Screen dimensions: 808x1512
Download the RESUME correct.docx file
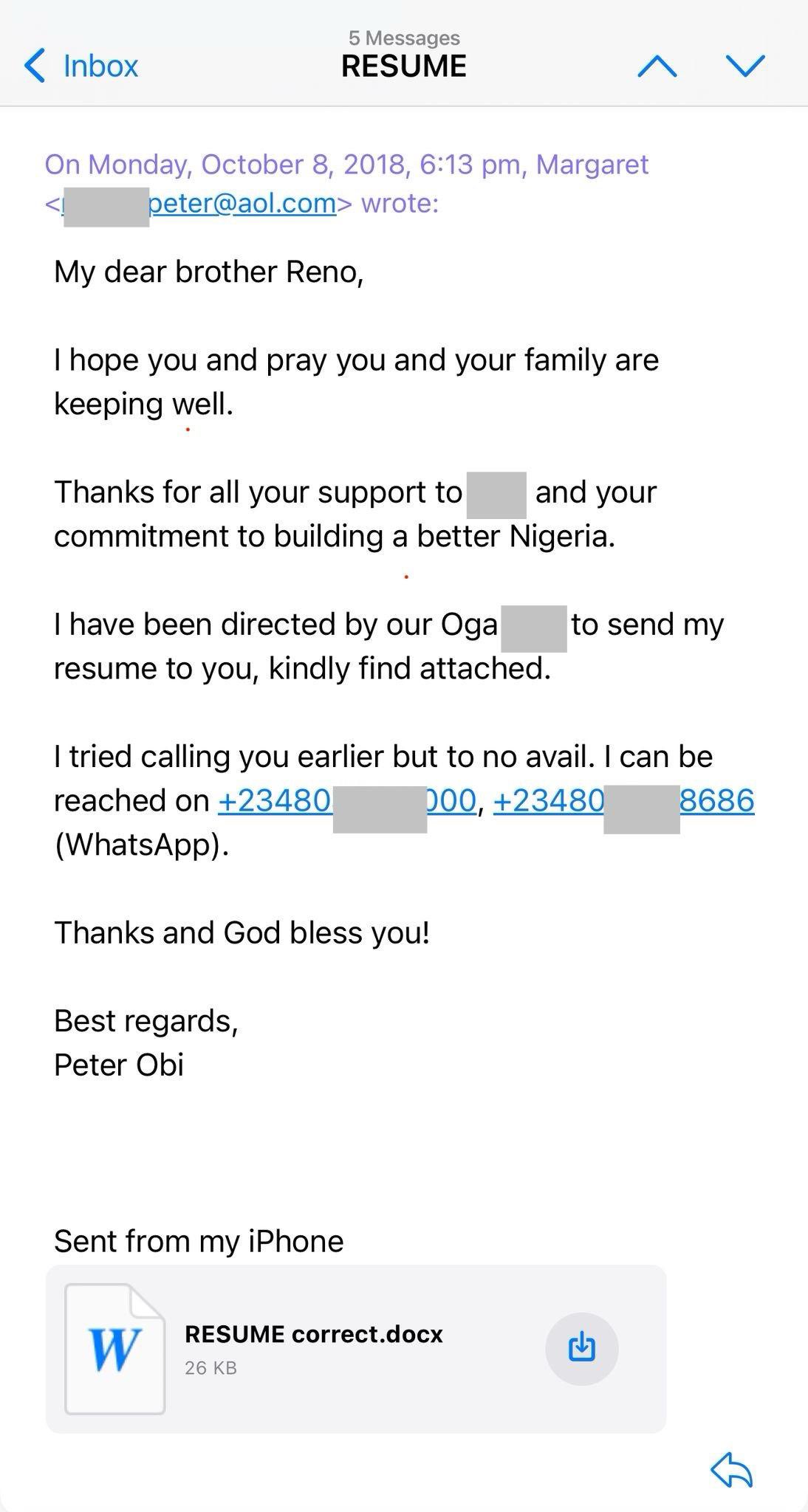[x=581, y=1347]
